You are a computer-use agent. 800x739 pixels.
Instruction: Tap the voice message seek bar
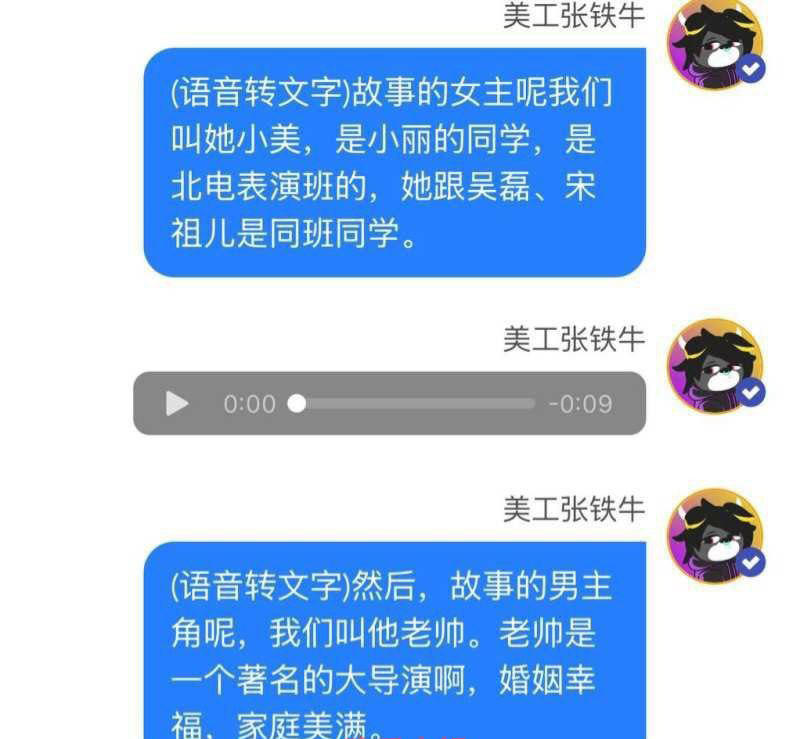(415, 404)
